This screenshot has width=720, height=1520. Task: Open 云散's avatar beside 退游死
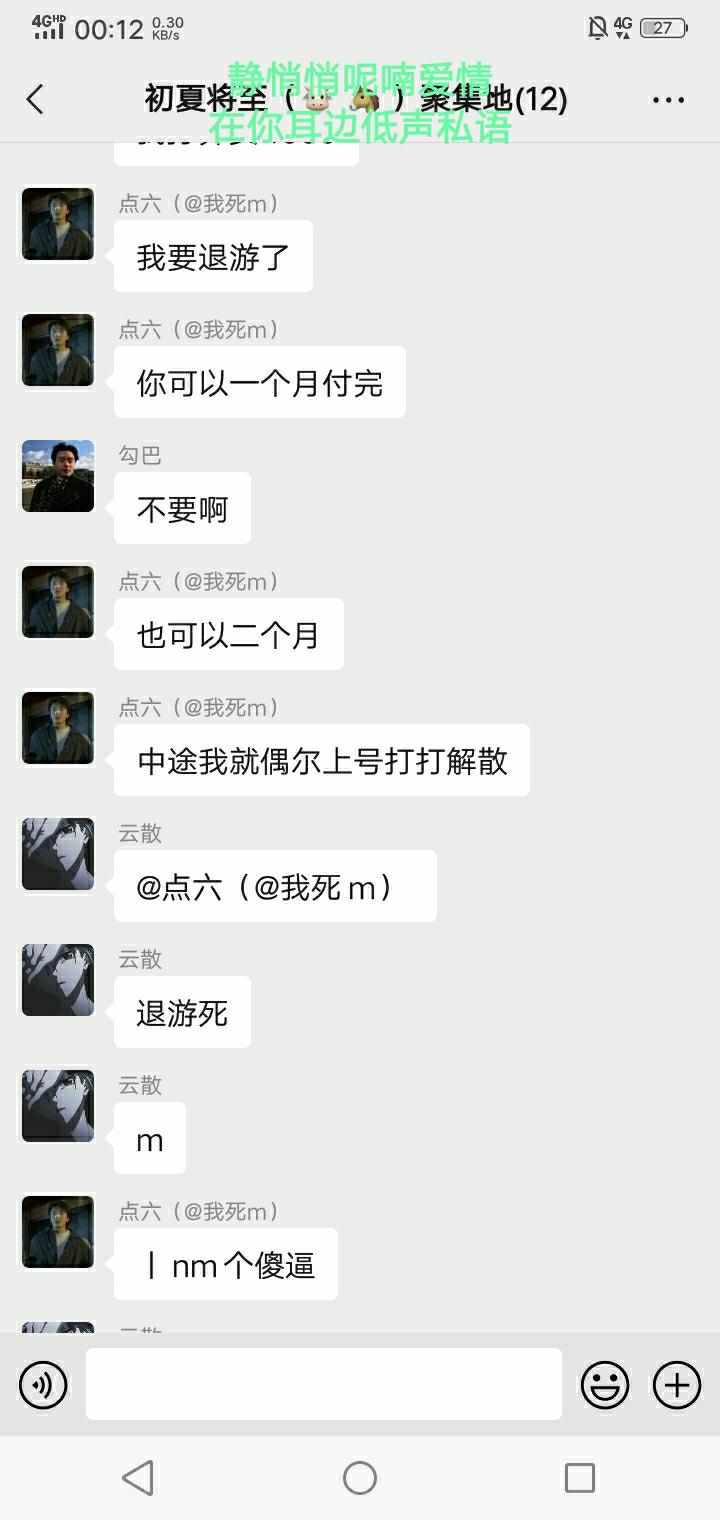tap(58, 980)
